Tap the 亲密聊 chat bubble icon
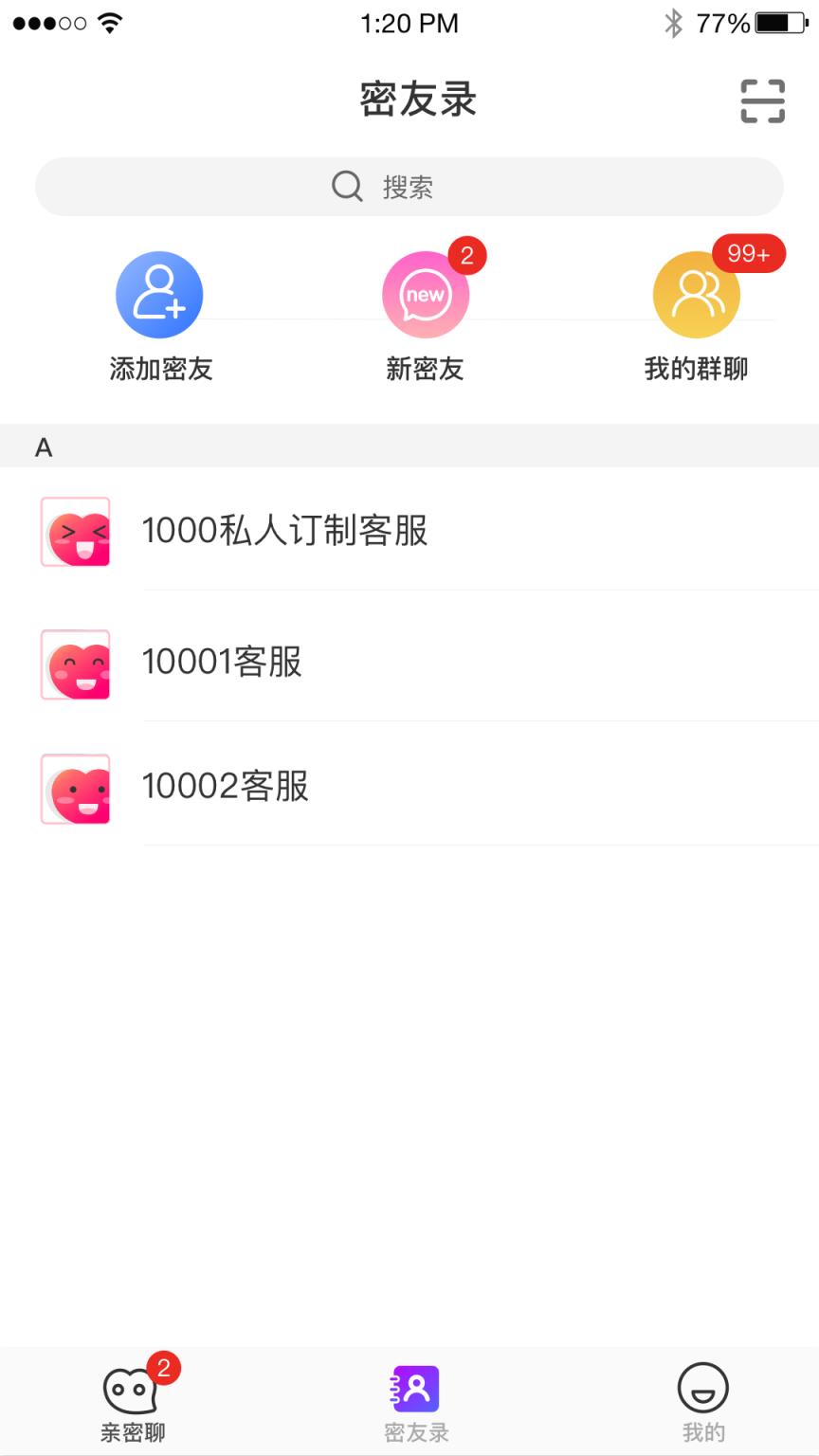The width and height of the screenshot is (819, 1456). click(133, 1389)
